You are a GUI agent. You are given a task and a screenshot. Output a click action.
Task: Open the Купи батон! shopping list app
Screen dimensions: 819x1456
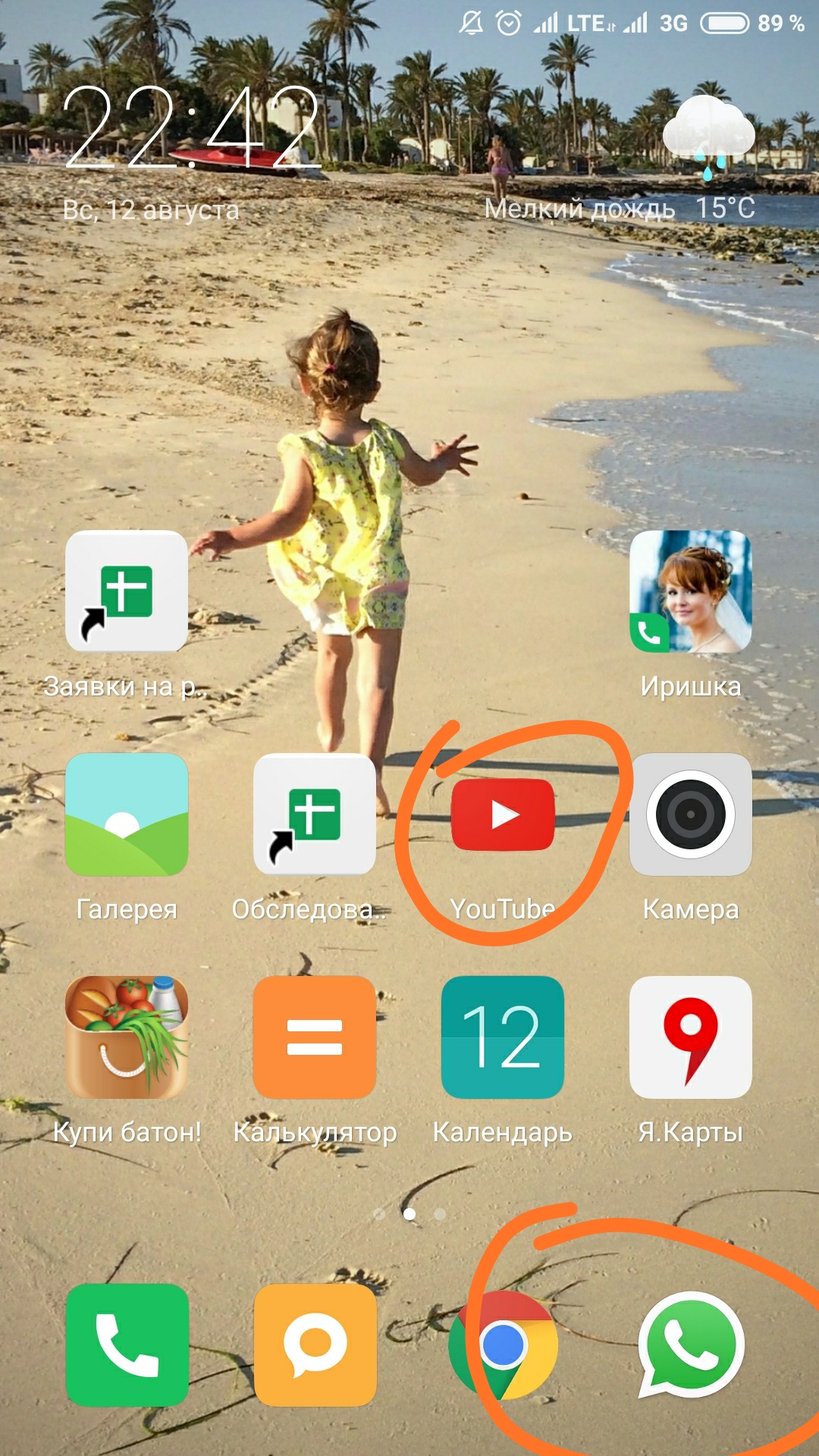click(126, 1037)
